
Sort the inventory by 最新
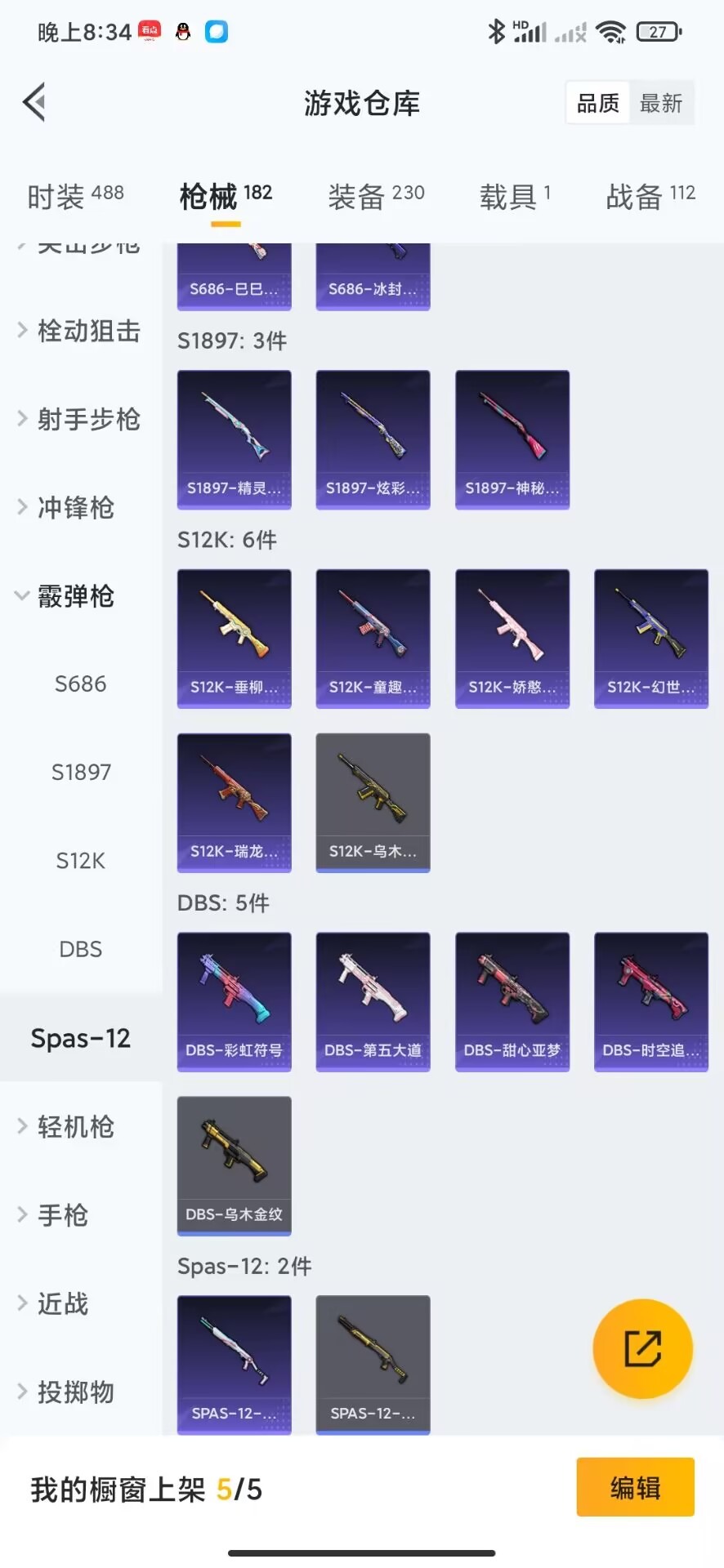coord(660,103)
